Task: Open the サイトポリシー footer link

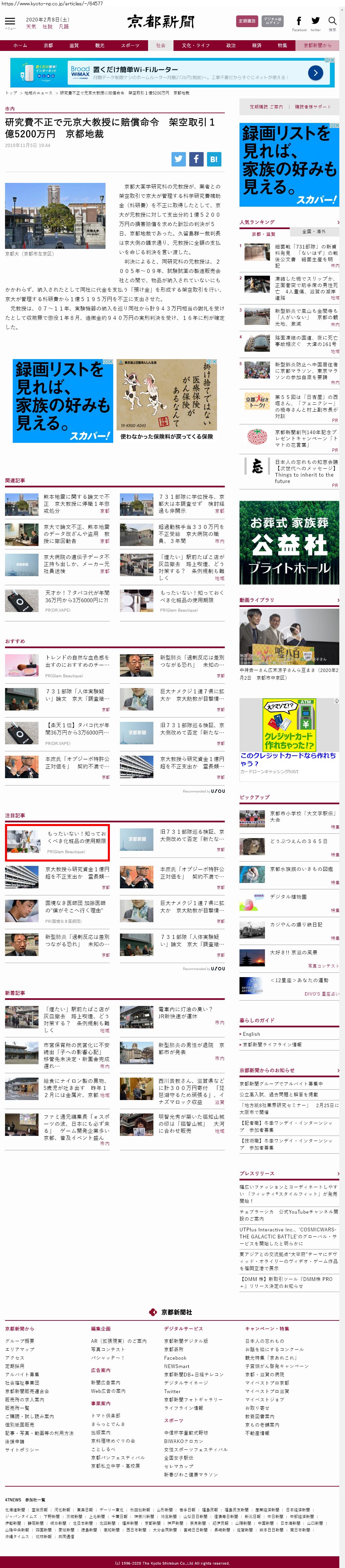Action: [x=22, y=1450]
